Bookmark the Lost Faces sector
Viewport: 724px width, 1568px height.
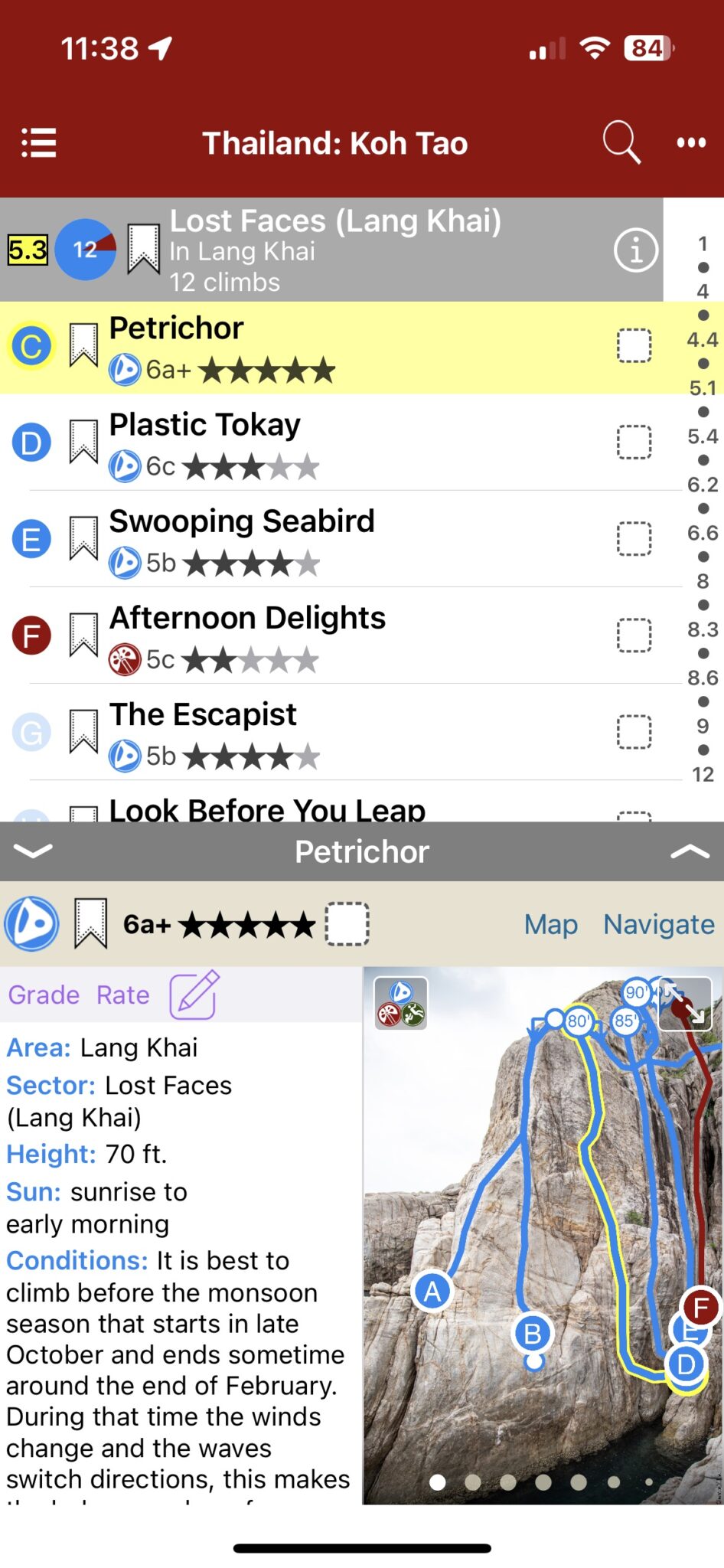143,250
